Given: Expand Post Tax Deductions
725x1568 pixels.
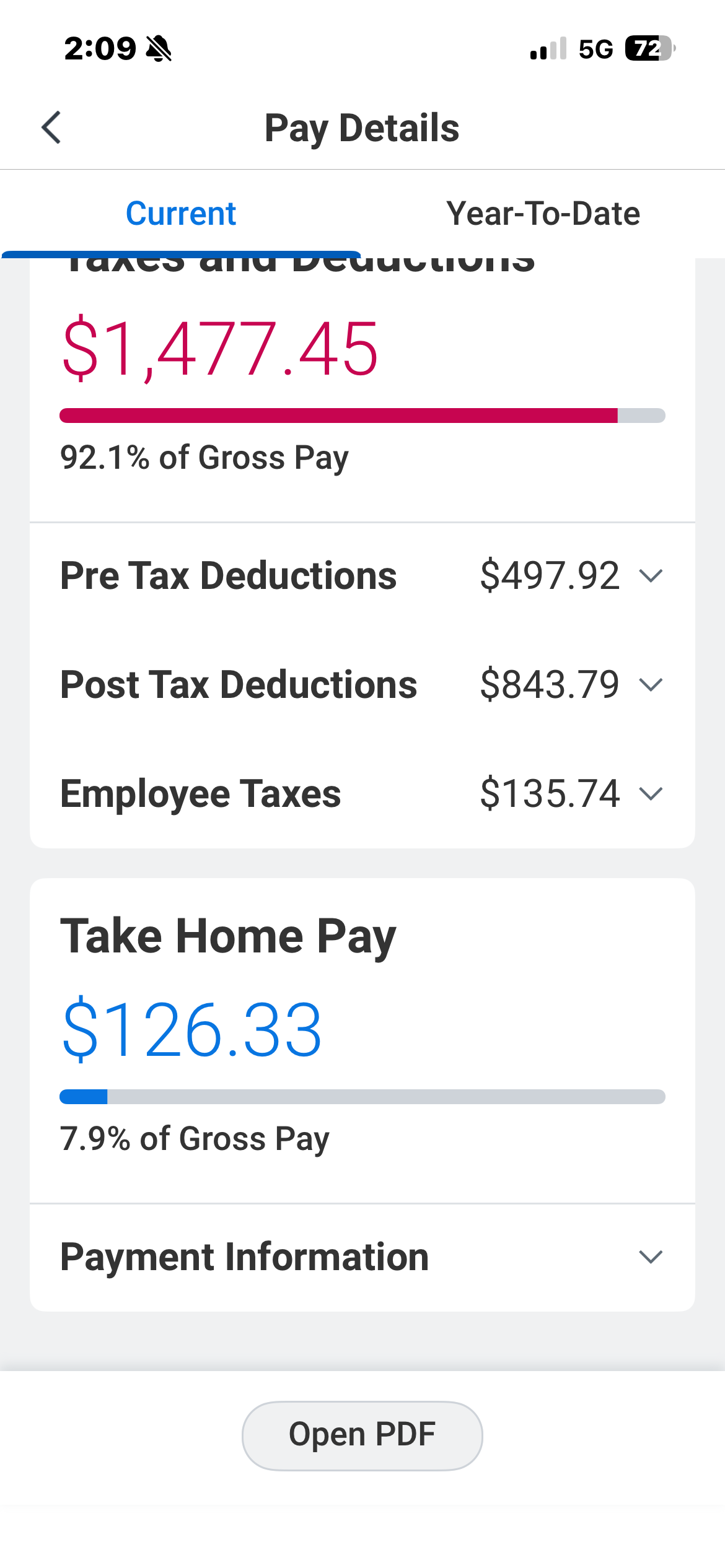Looking at the screenshot, I should pos(651,685).
